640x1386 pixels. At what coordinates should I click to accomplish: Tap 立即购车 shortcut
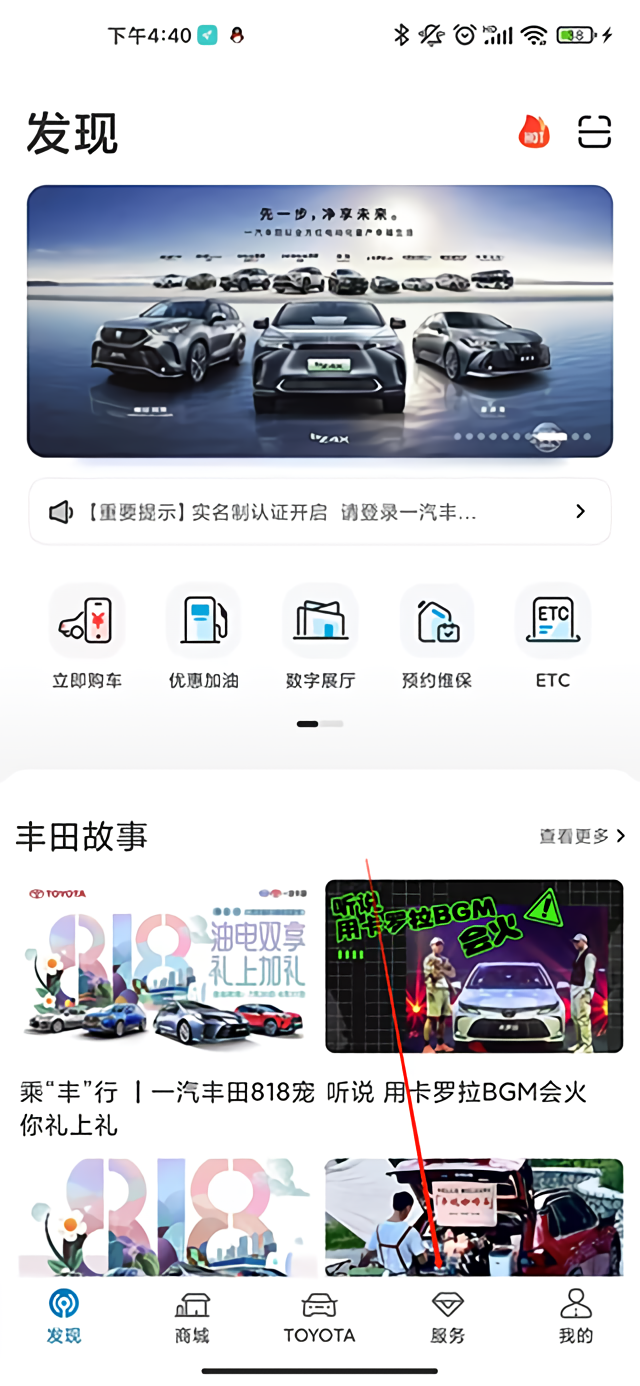tap(87, 636)
